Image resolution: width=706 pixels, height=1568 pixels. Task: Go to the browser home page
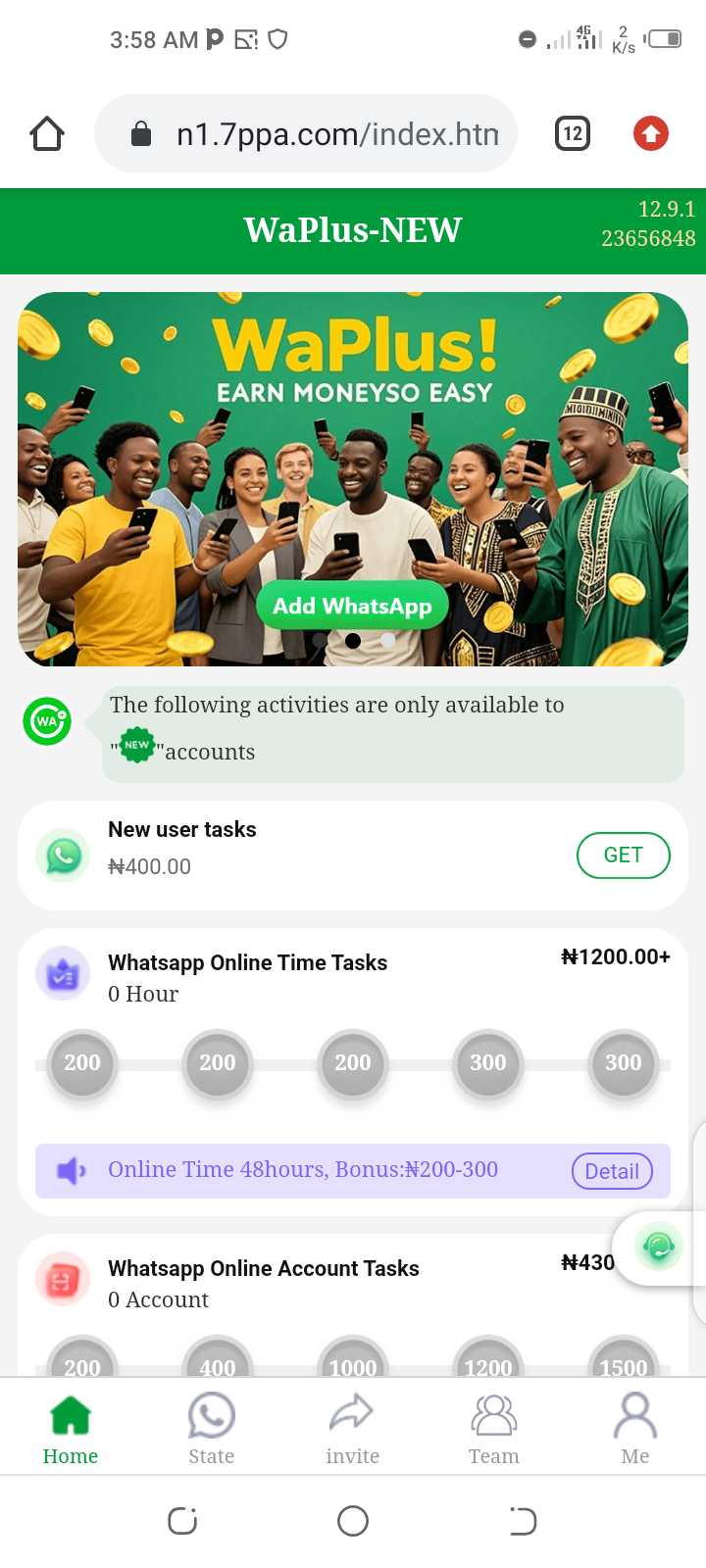pos(47,133)
